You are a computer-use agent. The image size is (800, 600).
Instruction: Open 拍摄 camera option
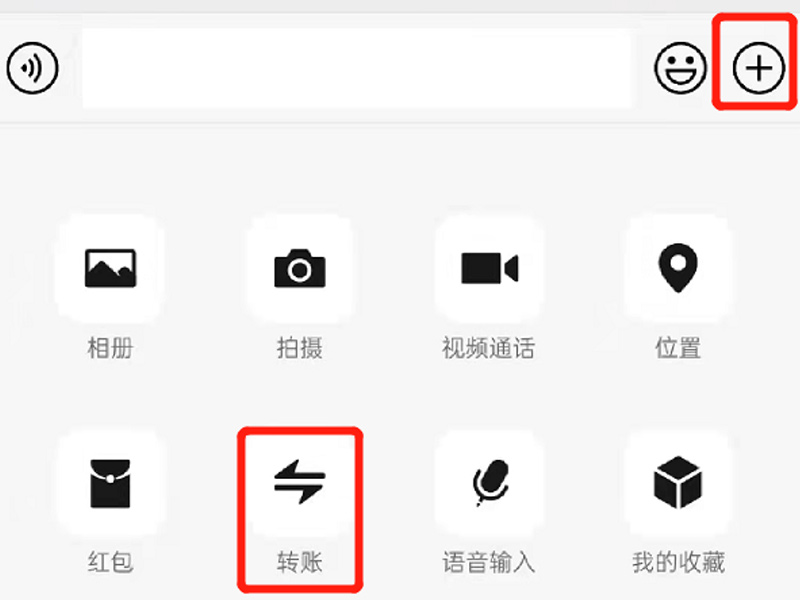(x=300, y=268)
